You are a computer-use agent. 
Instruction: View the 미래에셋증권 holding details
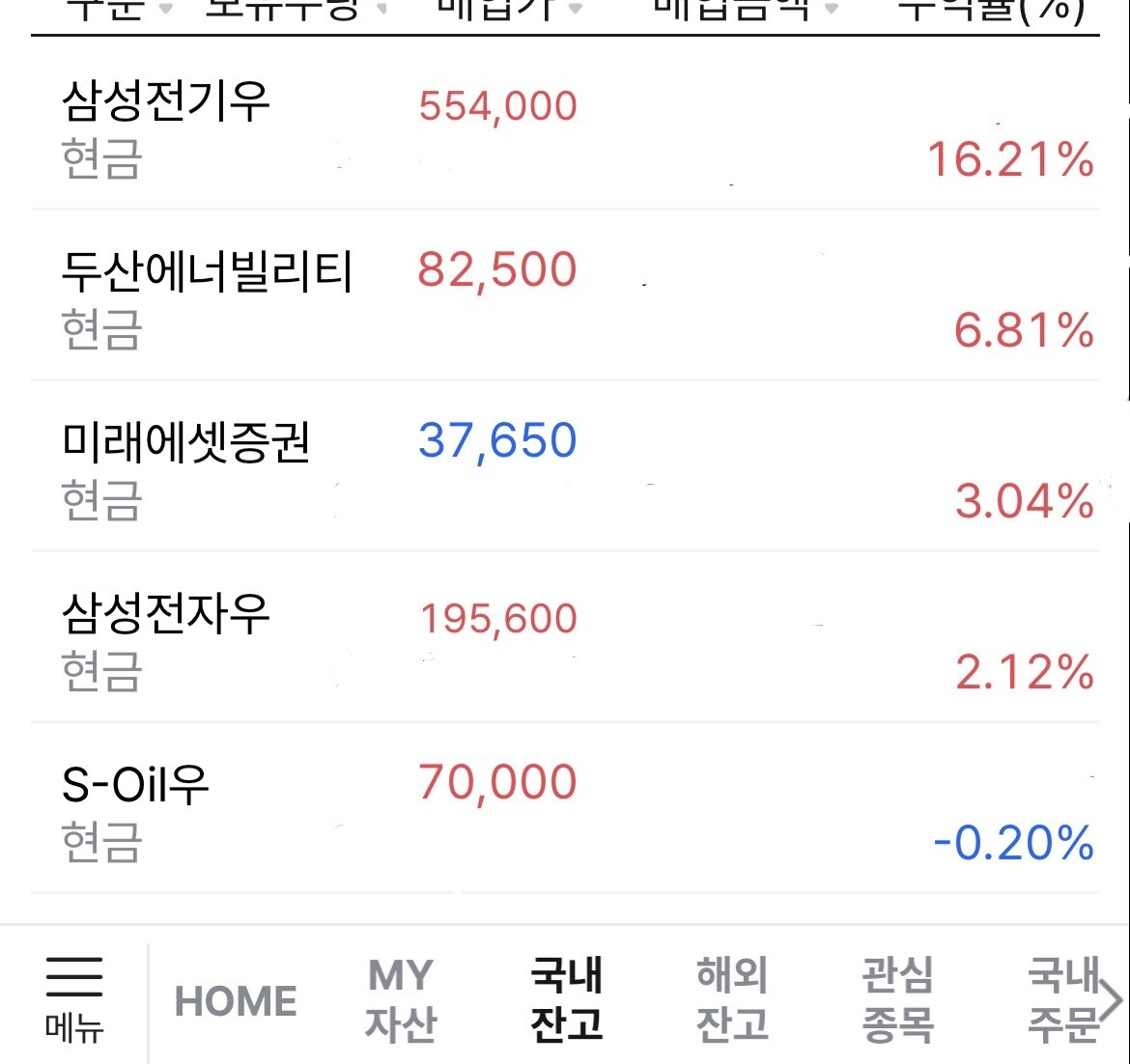point(565,466)
